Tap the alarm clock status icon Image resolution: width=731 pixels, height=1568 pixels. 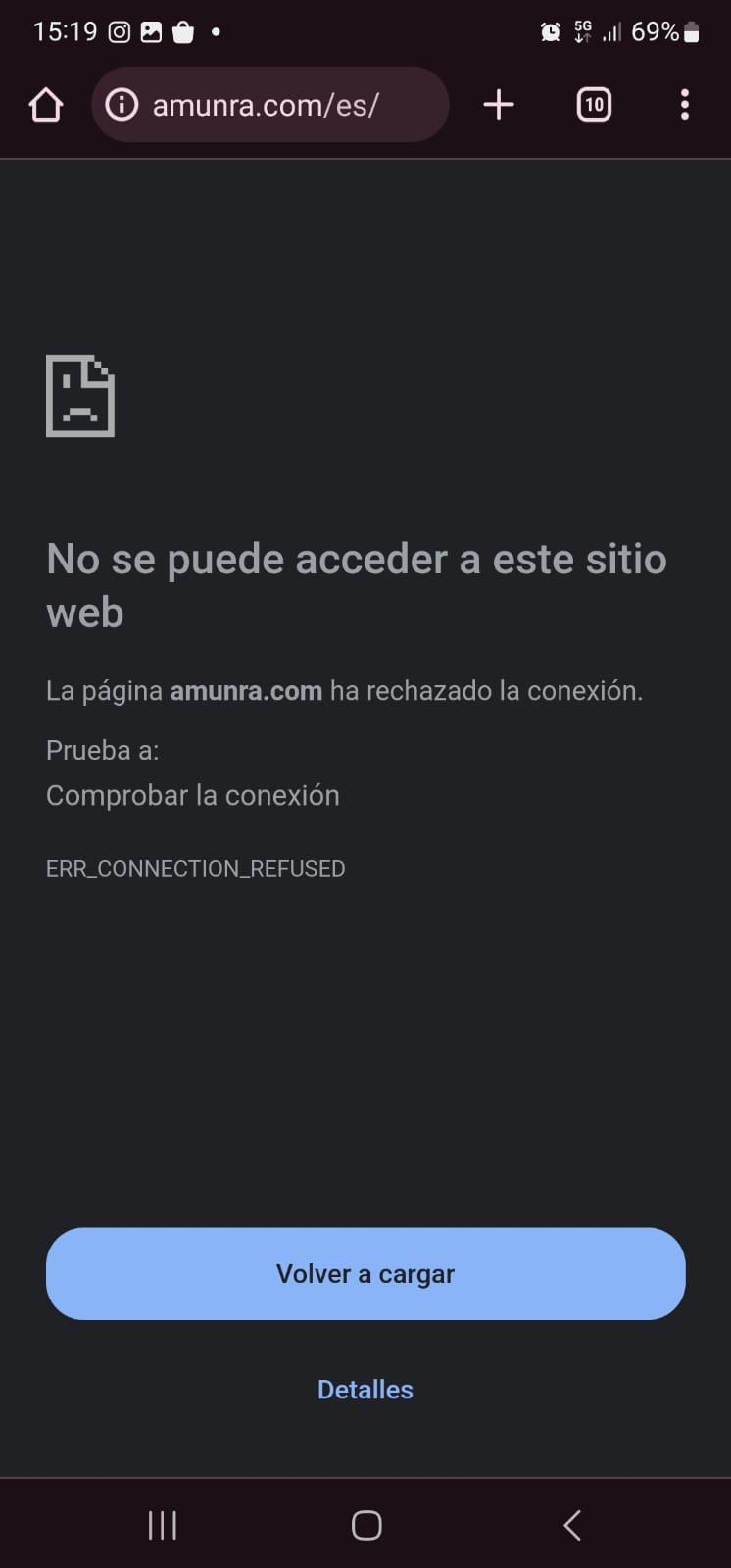pyautogui.click(x=551, y=31)
